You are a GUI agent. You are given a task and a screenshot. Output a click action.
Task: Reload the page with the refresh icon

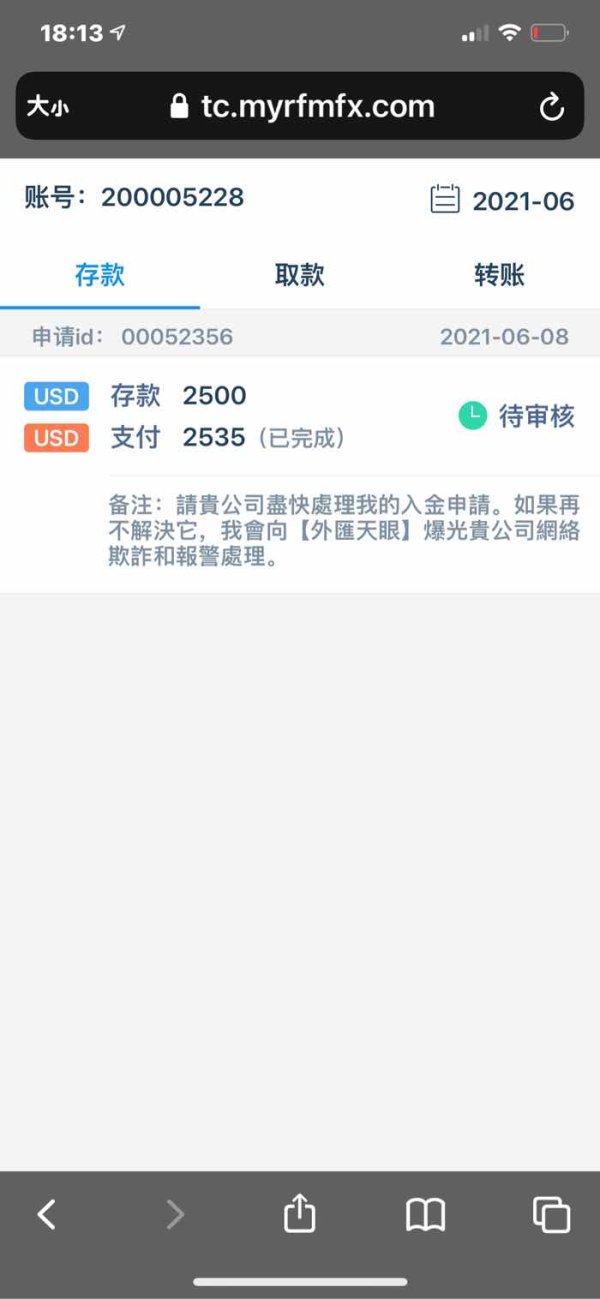point(551,107)
